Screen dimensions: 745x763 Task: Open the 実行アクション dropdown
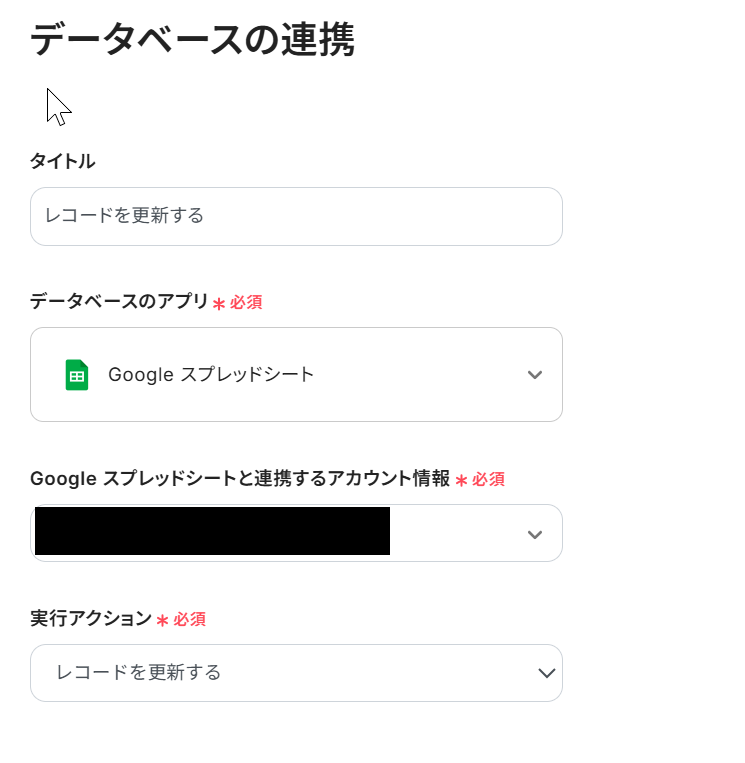pos(296,672)
